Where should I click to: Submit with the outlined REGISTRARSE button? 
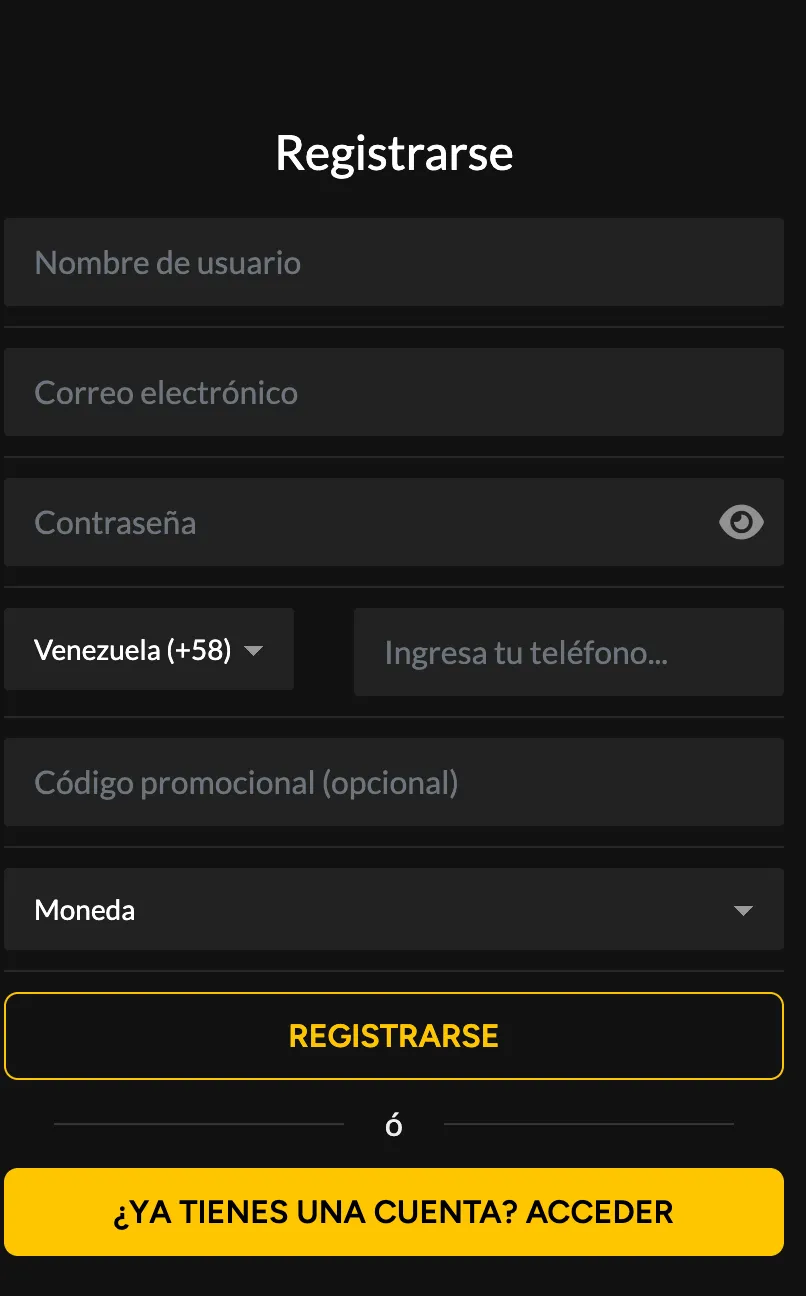point(394,1036)
